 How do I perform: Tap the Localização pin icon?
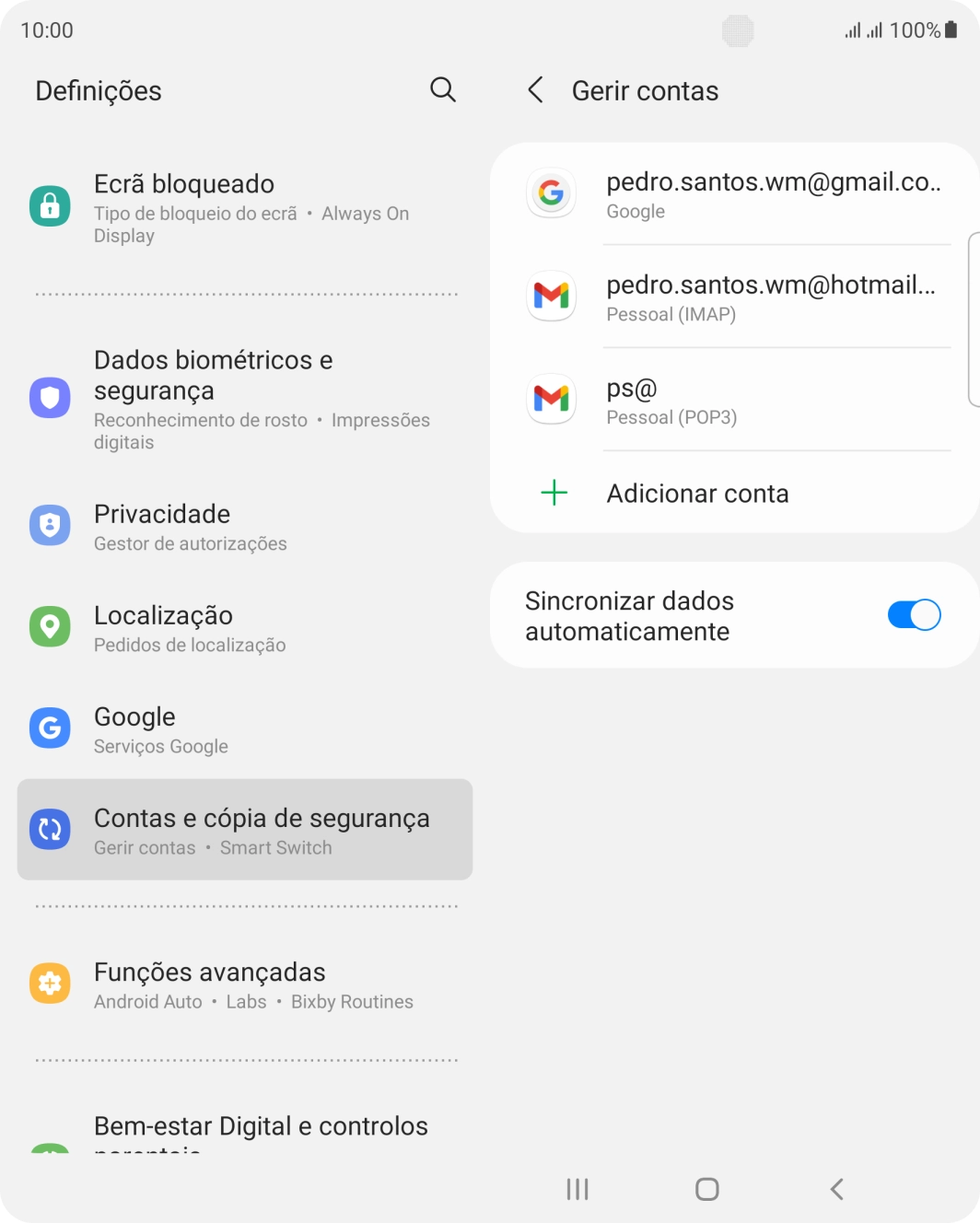[50, 626]
